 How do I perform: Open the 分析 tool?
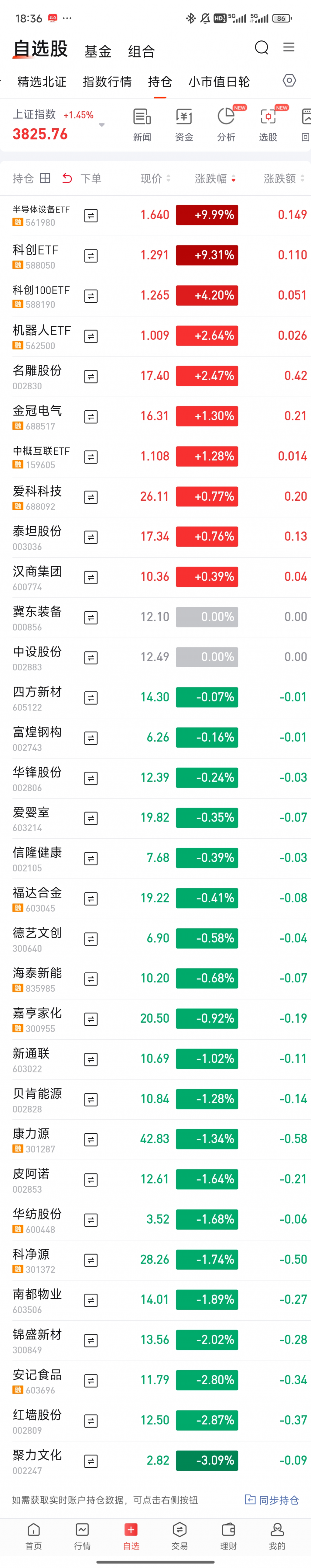click(226, 125)
